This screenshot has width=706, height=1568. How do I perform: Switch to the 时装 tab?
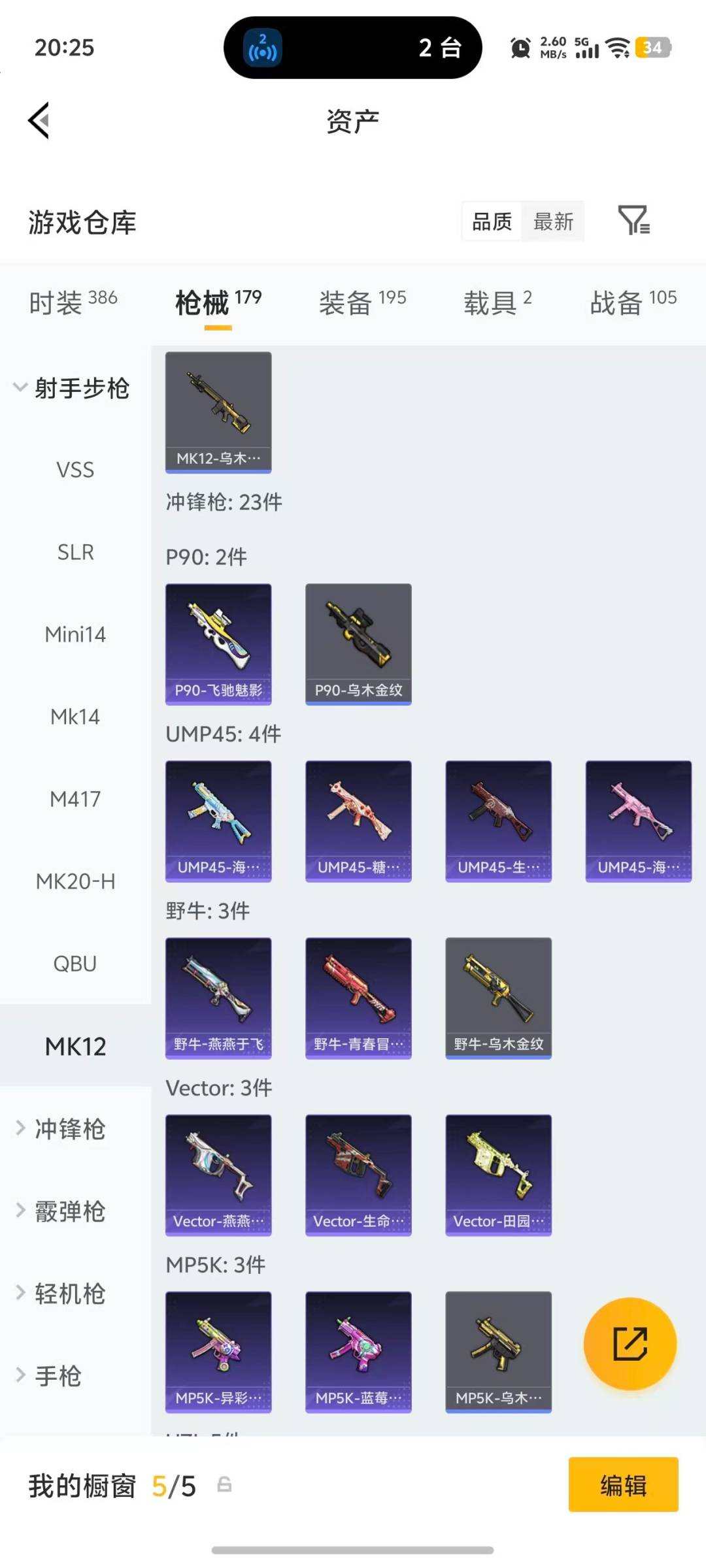[73, 302]
